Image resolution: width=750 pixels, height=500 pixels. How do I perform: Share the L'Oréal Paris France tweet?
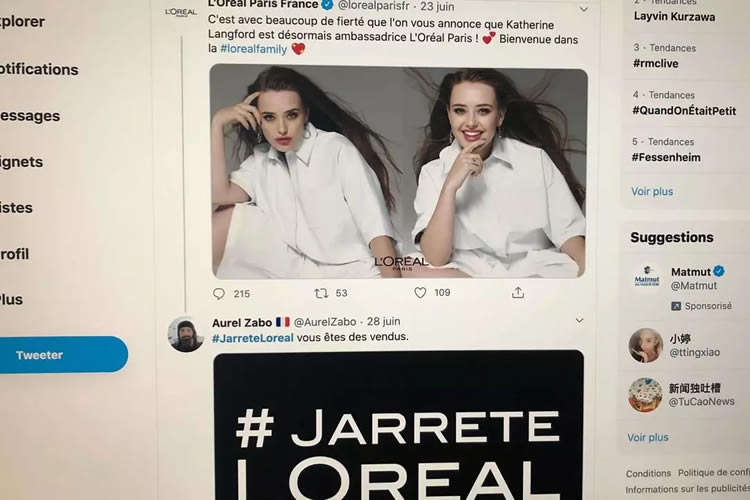pos(518,293)
